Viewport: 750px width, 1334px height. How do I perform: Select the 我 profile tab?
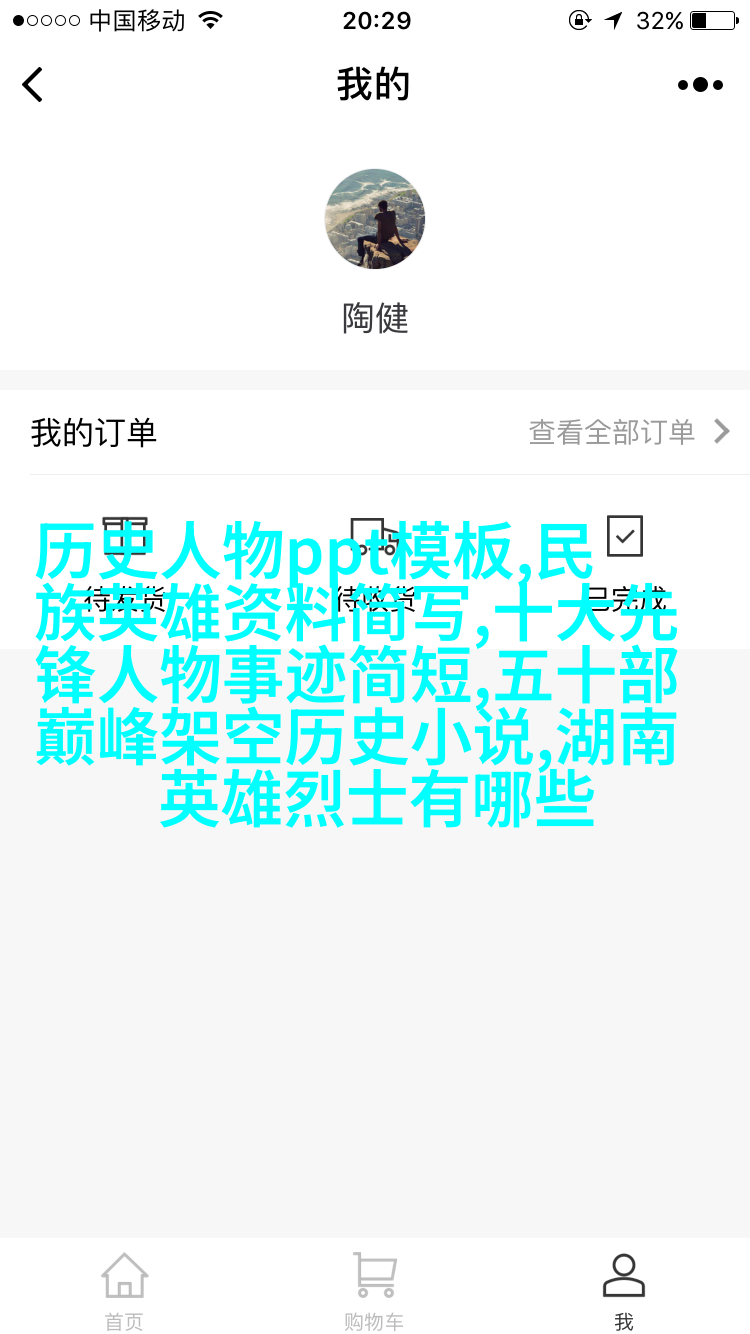(x=624, y=1290)
